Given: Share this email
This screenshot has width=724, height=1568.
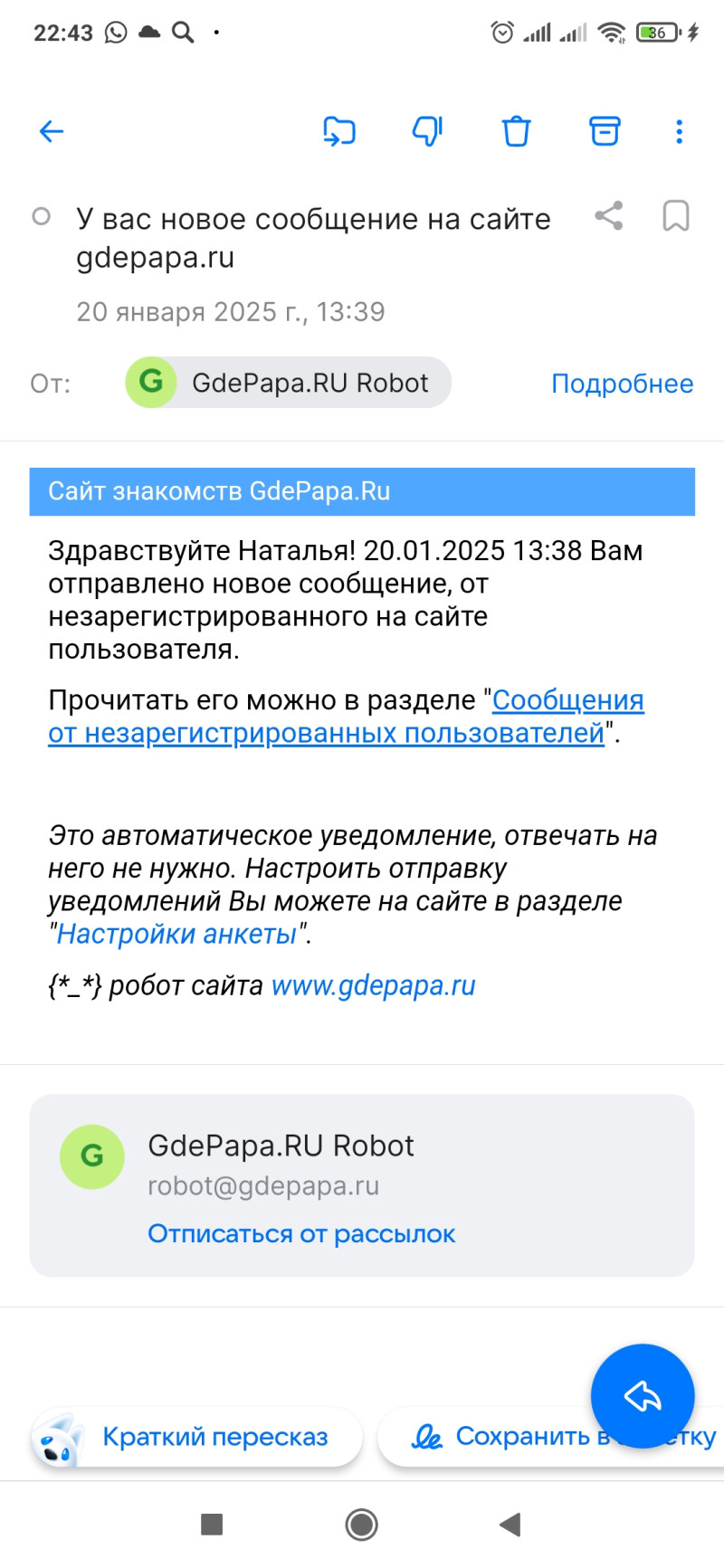Looking at the screenshot, I should coord(609,216).
